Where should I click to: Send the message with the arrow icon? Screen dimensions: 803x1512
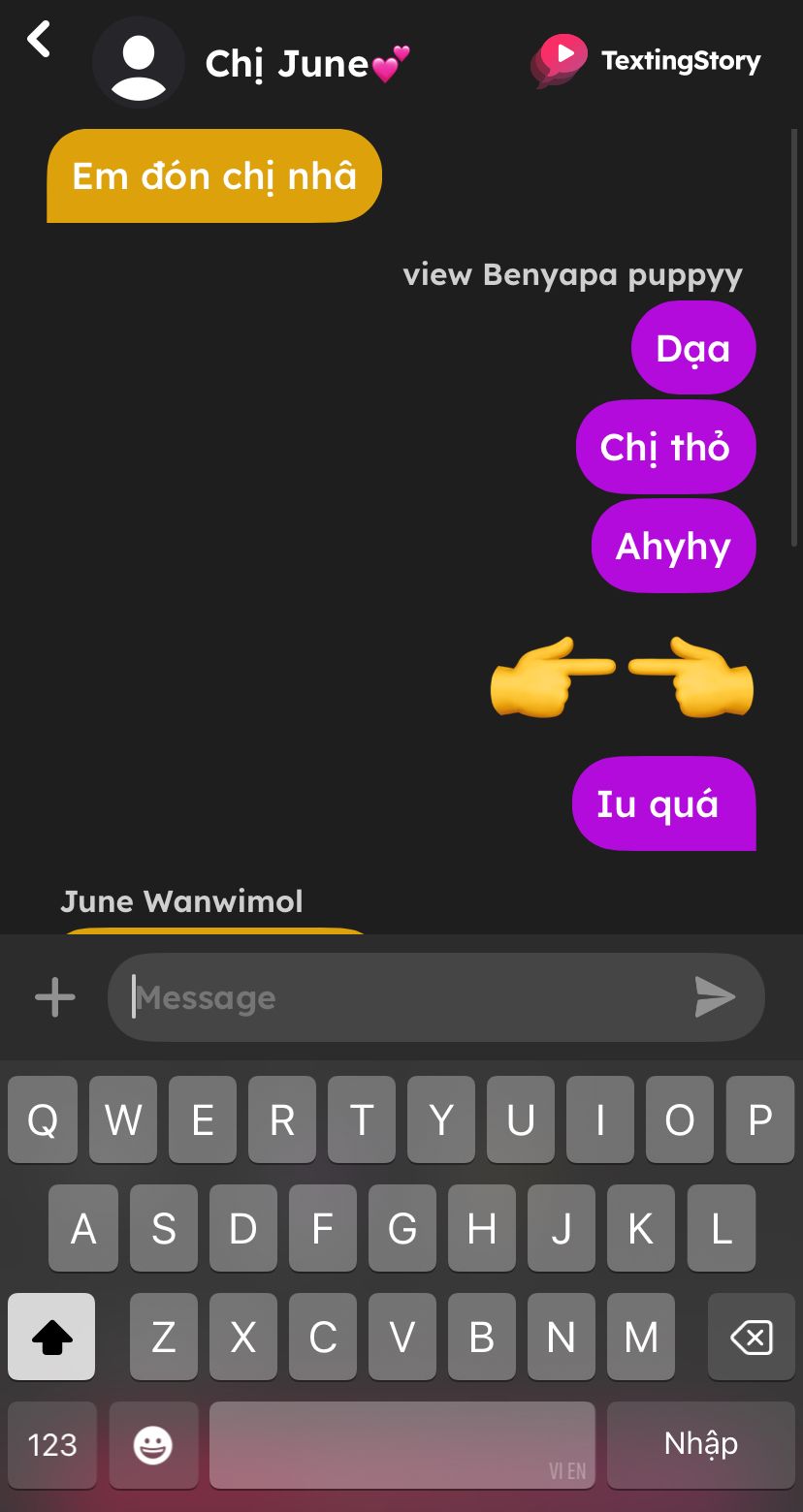tap(715, 997)
